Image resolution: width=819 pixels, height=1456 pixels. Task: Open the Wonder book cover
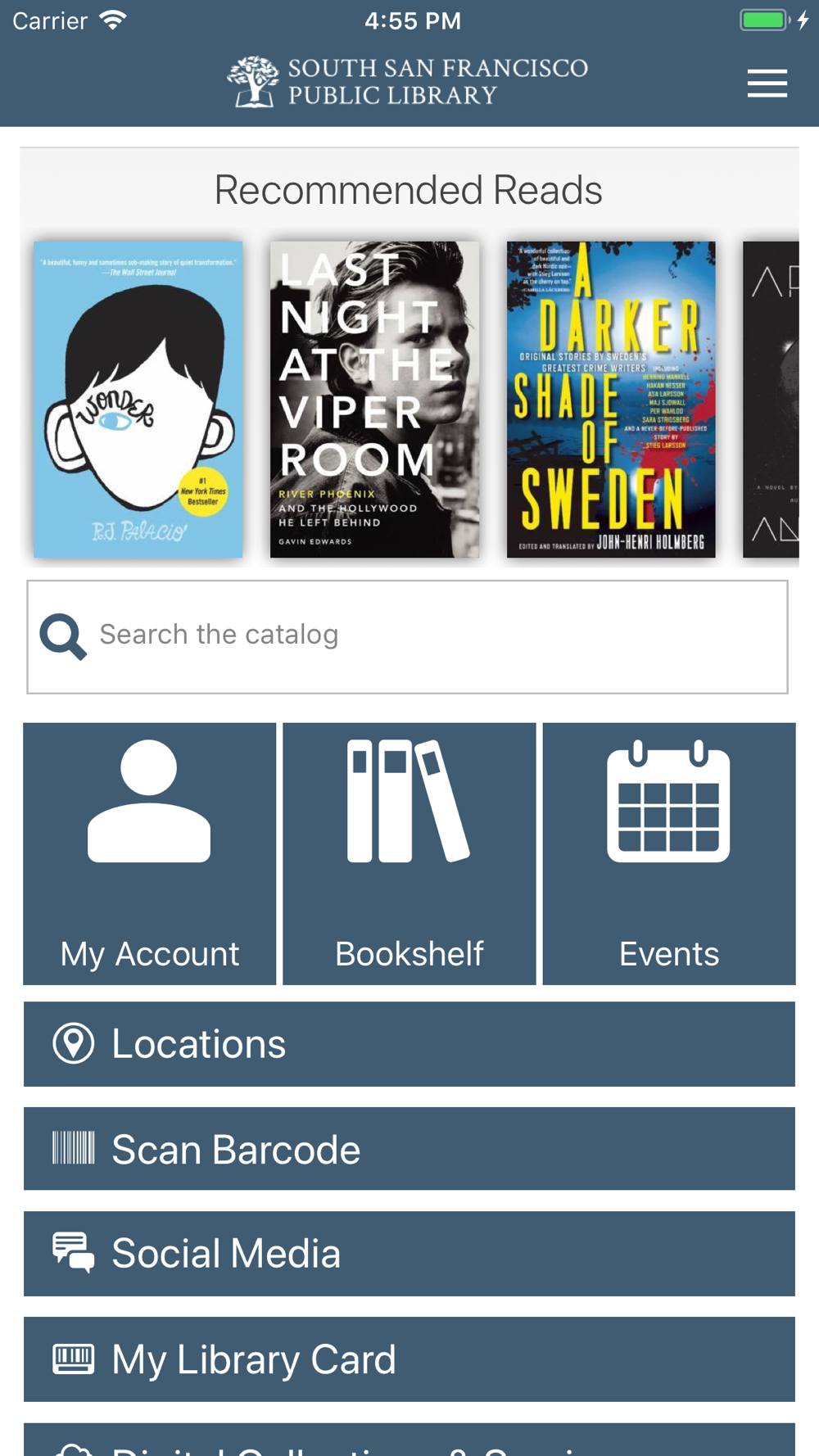click(138, 400)
